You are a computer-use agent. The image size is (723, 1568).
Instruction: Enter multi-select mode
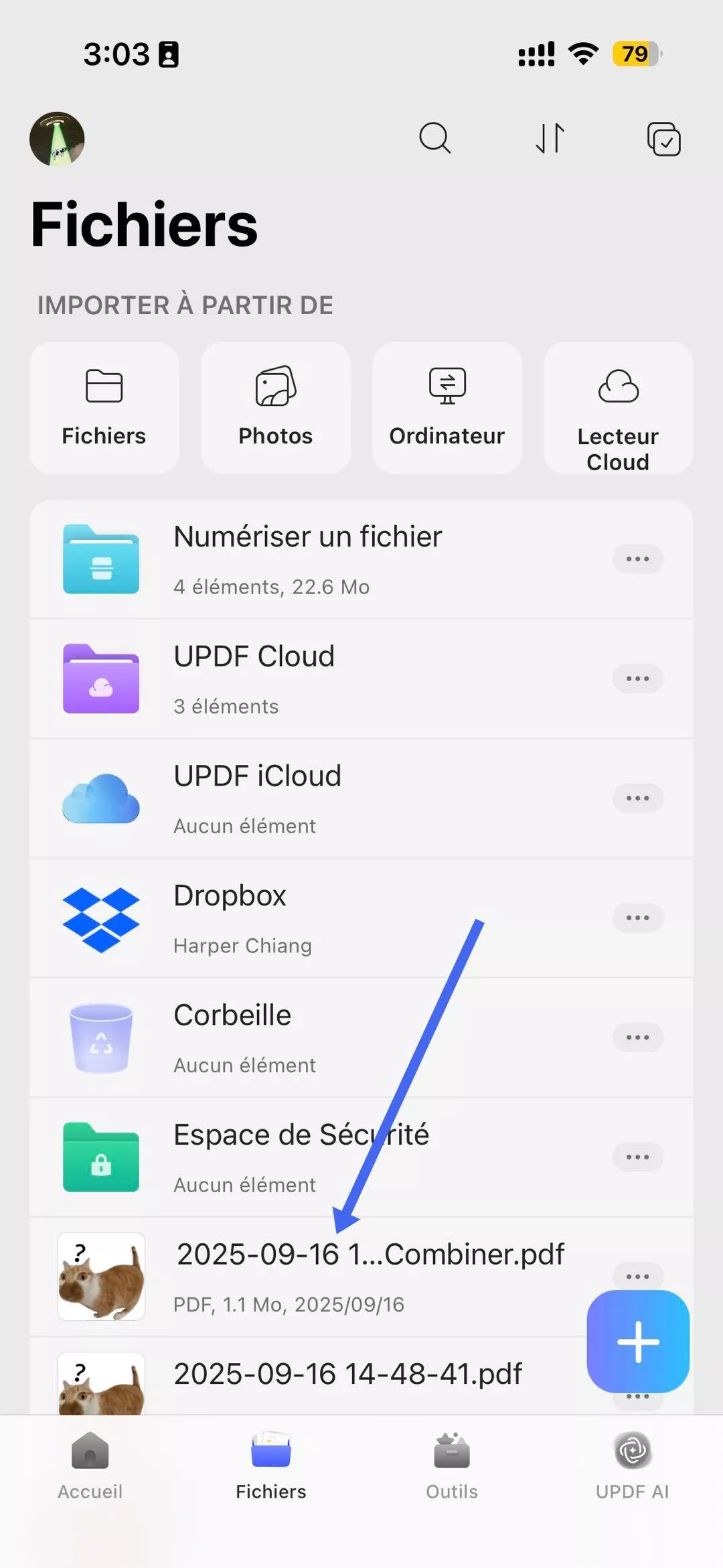point(663,139)
